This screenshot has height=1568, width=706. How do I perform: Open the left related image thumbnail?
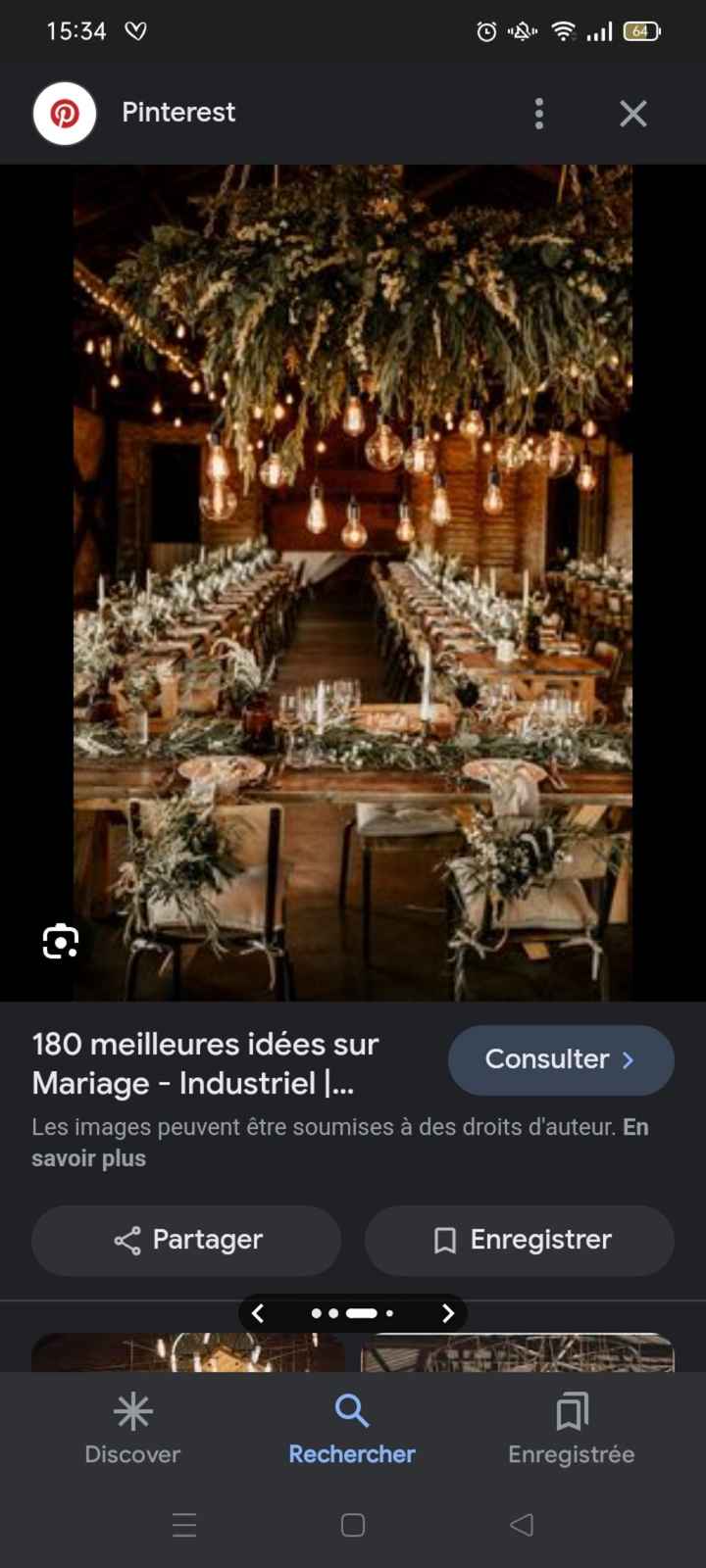click(186, 1353)
